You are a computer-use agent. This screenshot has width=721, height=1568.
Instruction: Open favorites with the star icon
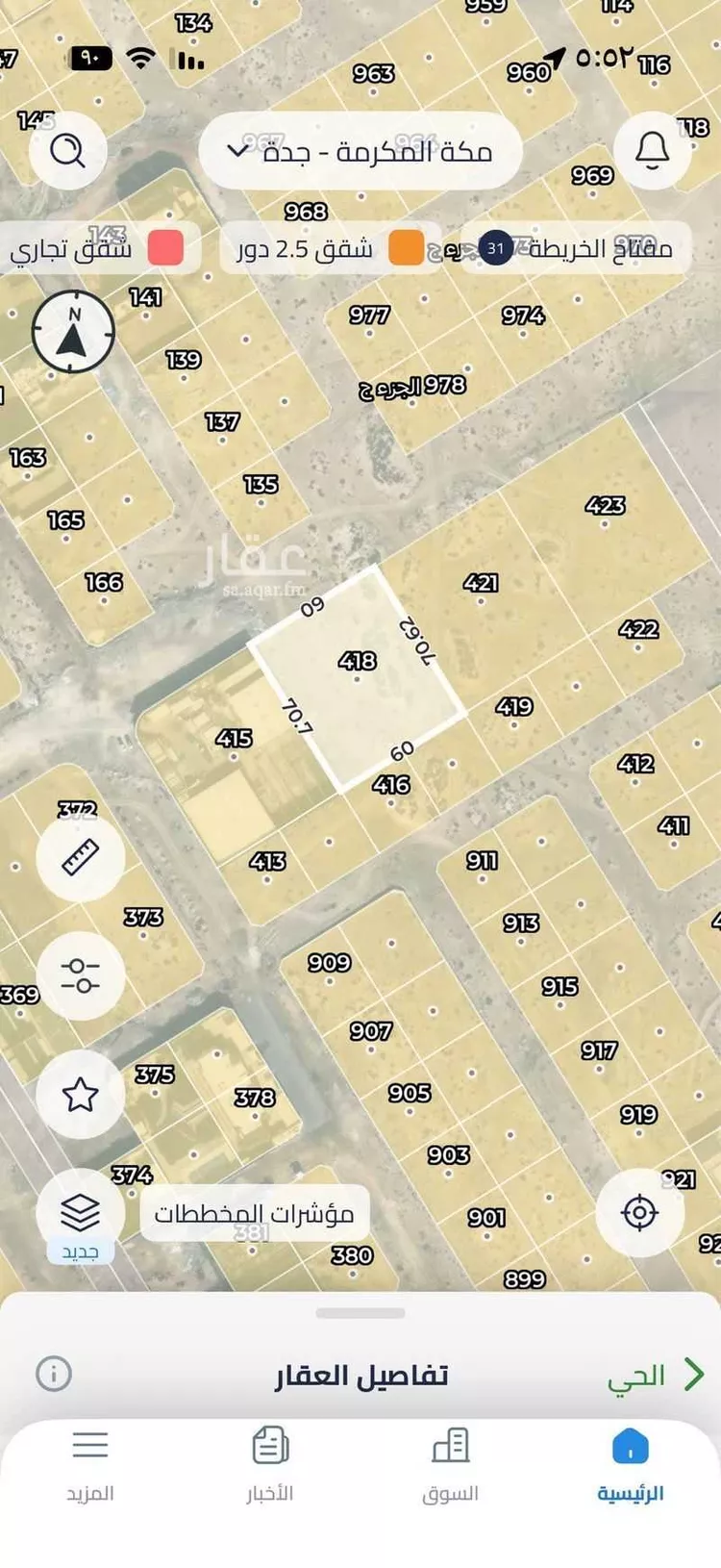point(82,1093)
